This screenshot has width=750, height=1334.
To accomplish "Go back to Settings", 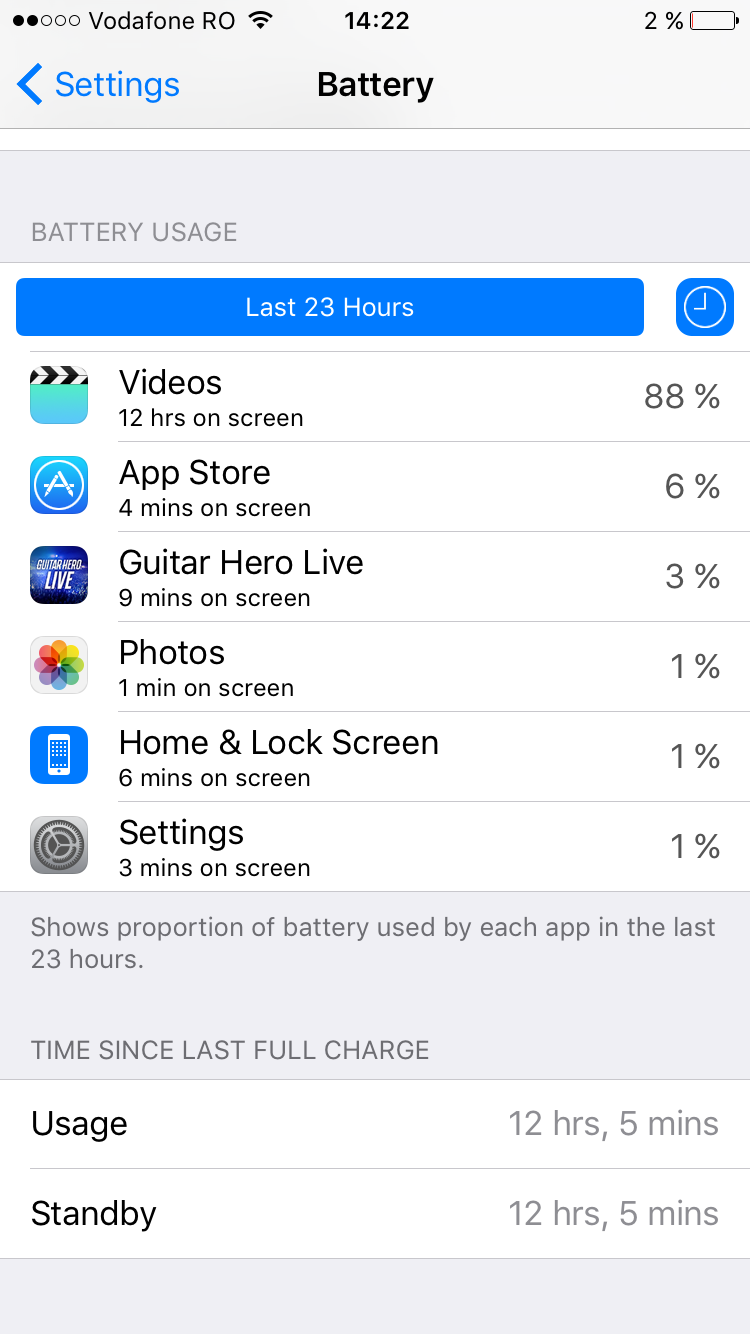I will (98, 85).
